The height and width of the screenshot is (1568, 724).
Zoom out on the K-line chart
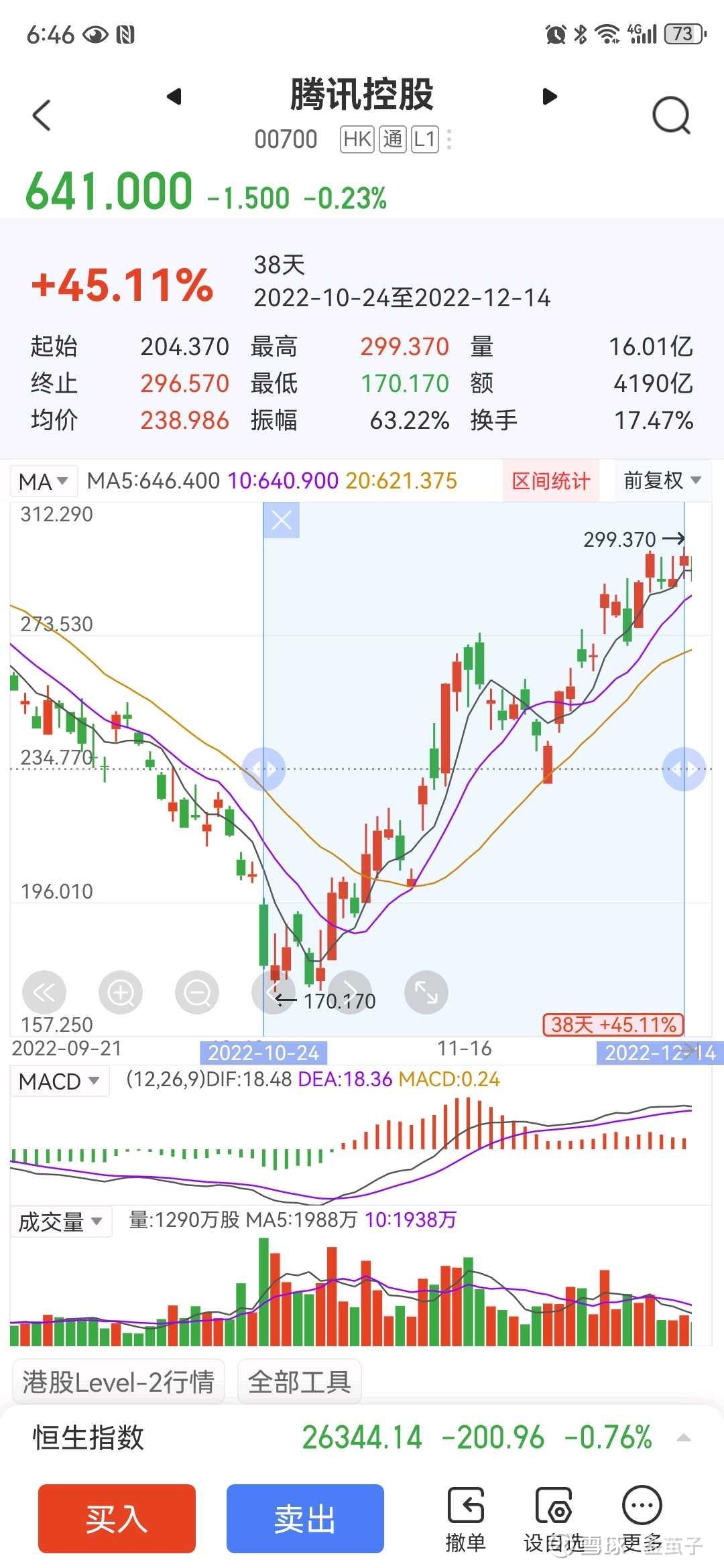click(x=197, y=992)
